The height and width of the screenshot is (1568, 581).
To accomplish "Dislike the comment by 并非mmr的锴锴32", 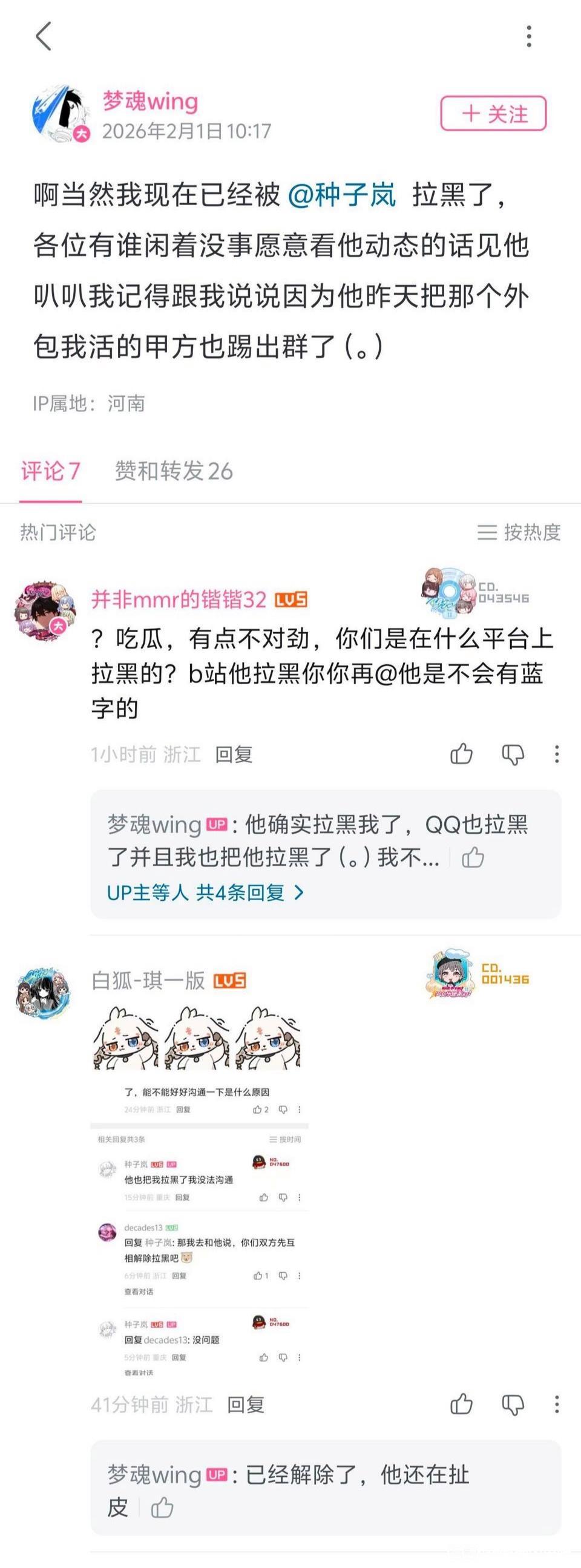I will click(x=513, y=754).
